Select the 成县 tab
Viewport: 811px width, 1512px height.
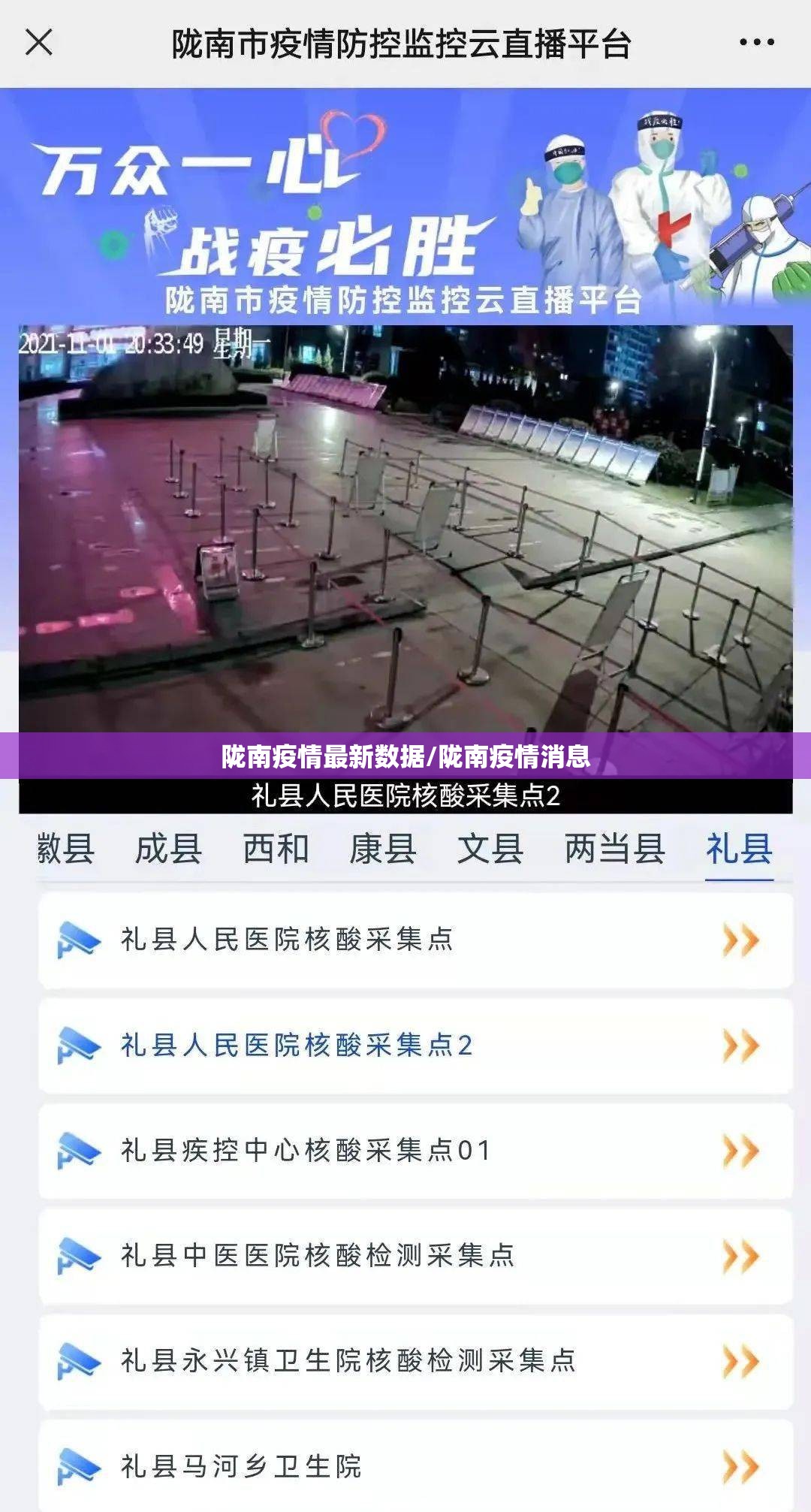point(168,850)
